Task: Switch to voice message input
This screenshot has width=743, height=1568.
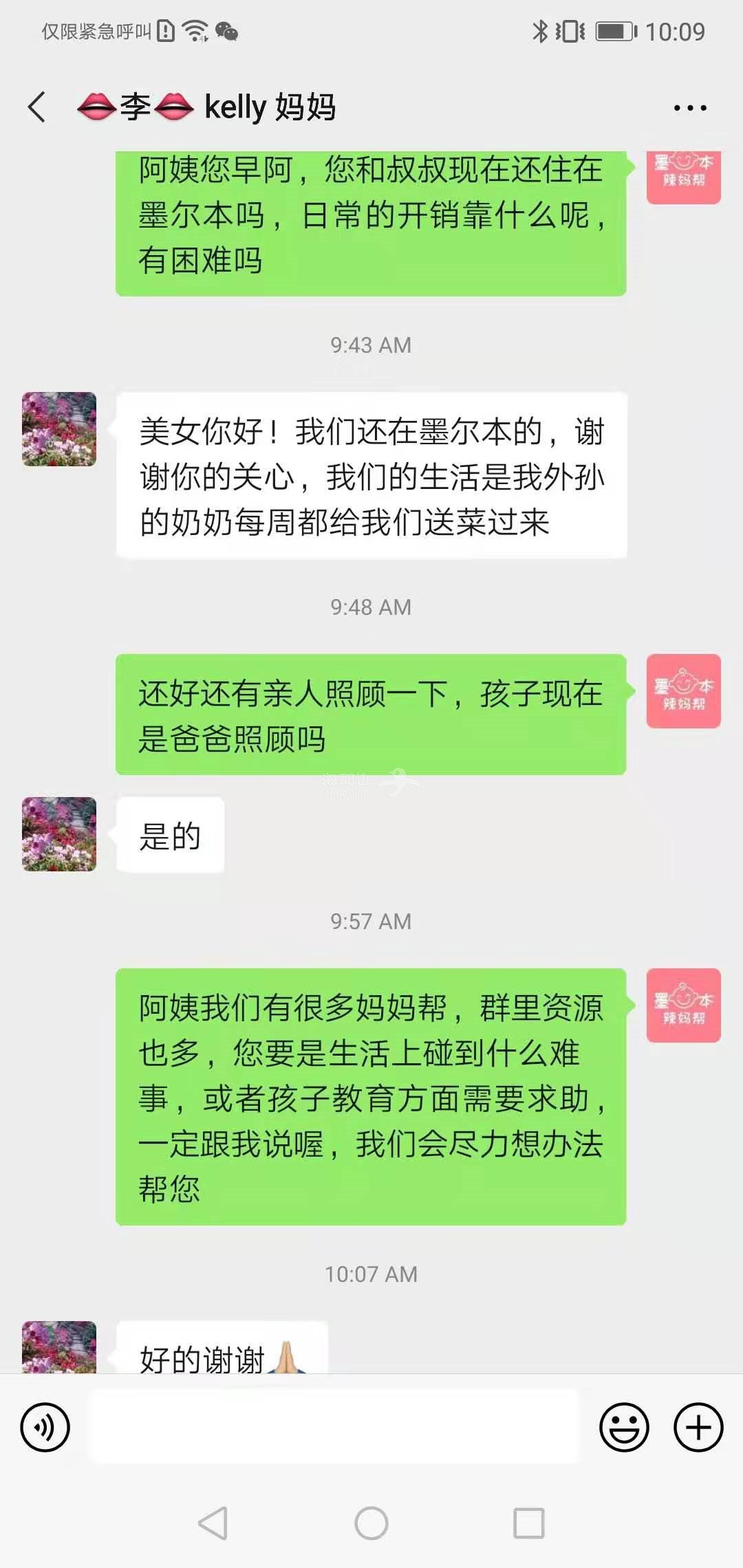Action: [45, 1428]
